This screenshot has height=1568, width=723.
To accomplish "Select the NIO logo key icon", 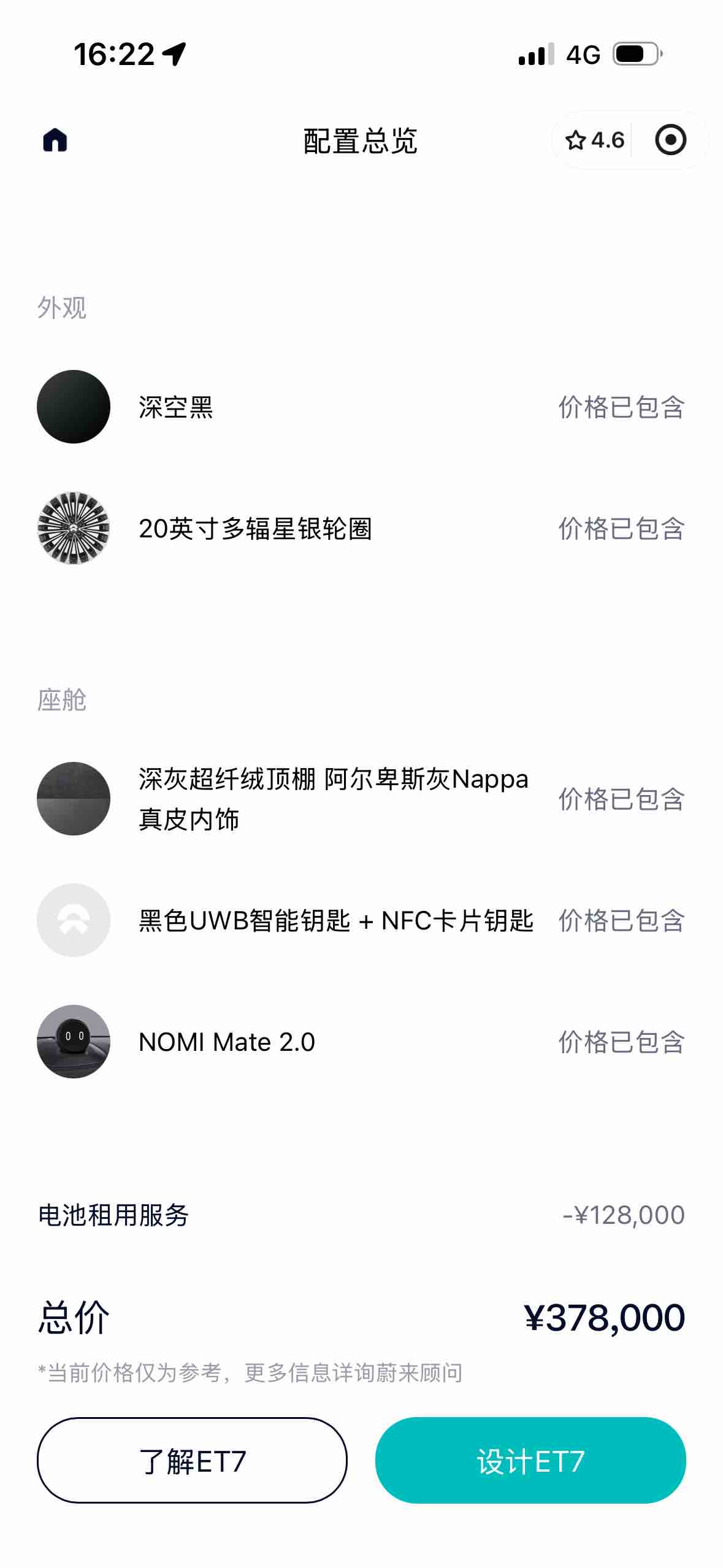I will (73, 921).
